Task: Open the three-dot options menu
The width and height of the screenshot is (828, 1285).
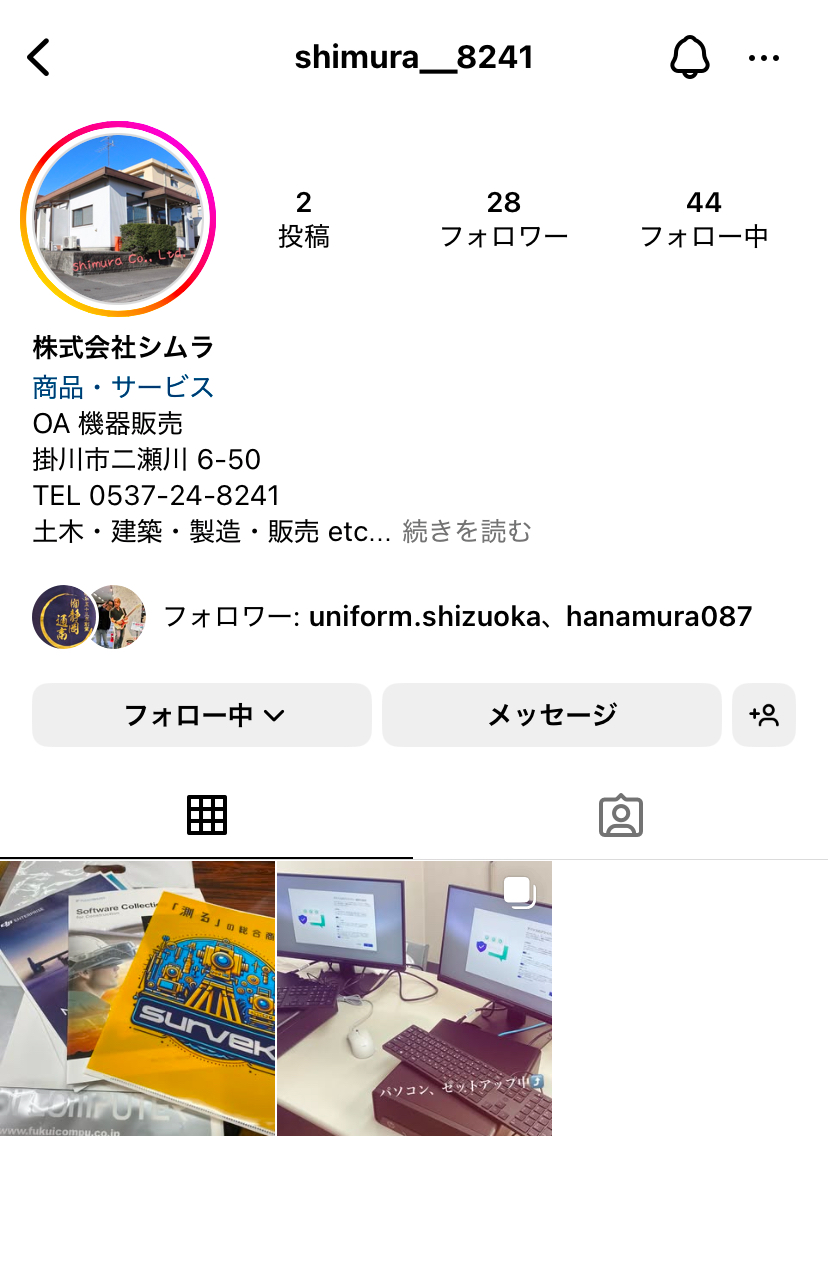Action: coord(764,57)
